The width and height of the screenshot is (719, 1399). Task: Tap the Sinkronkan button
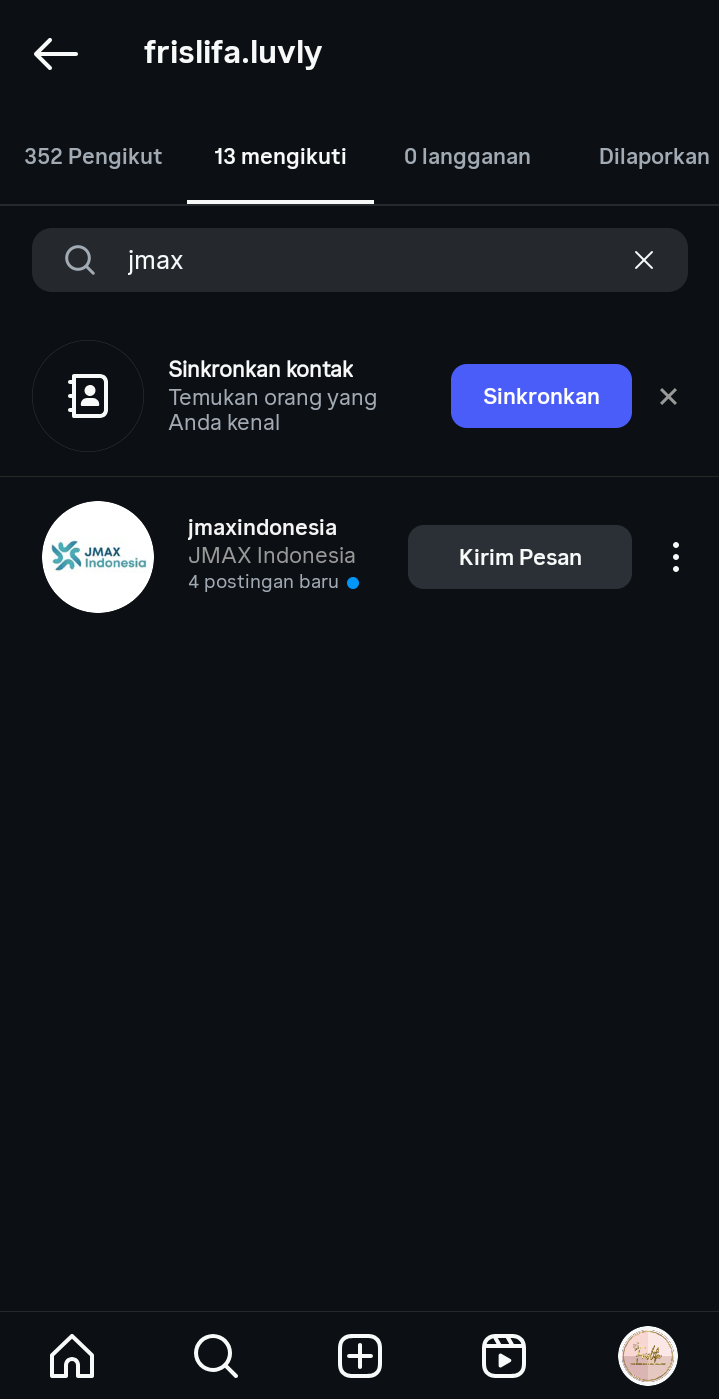pos(541,396)
